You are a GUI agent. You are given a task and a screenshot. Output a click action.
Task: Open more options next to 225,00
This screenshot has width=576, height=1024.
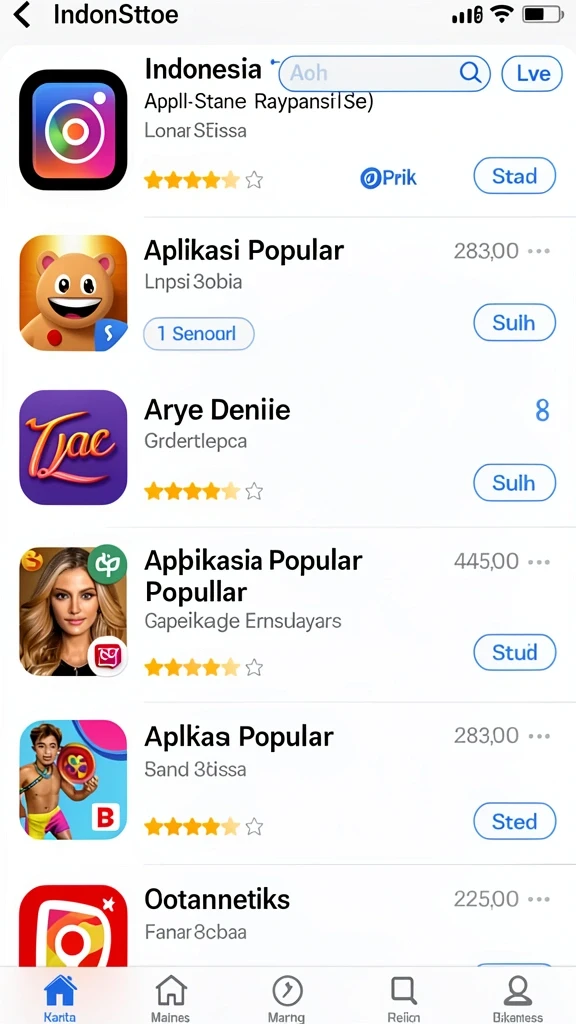[539, 899]
